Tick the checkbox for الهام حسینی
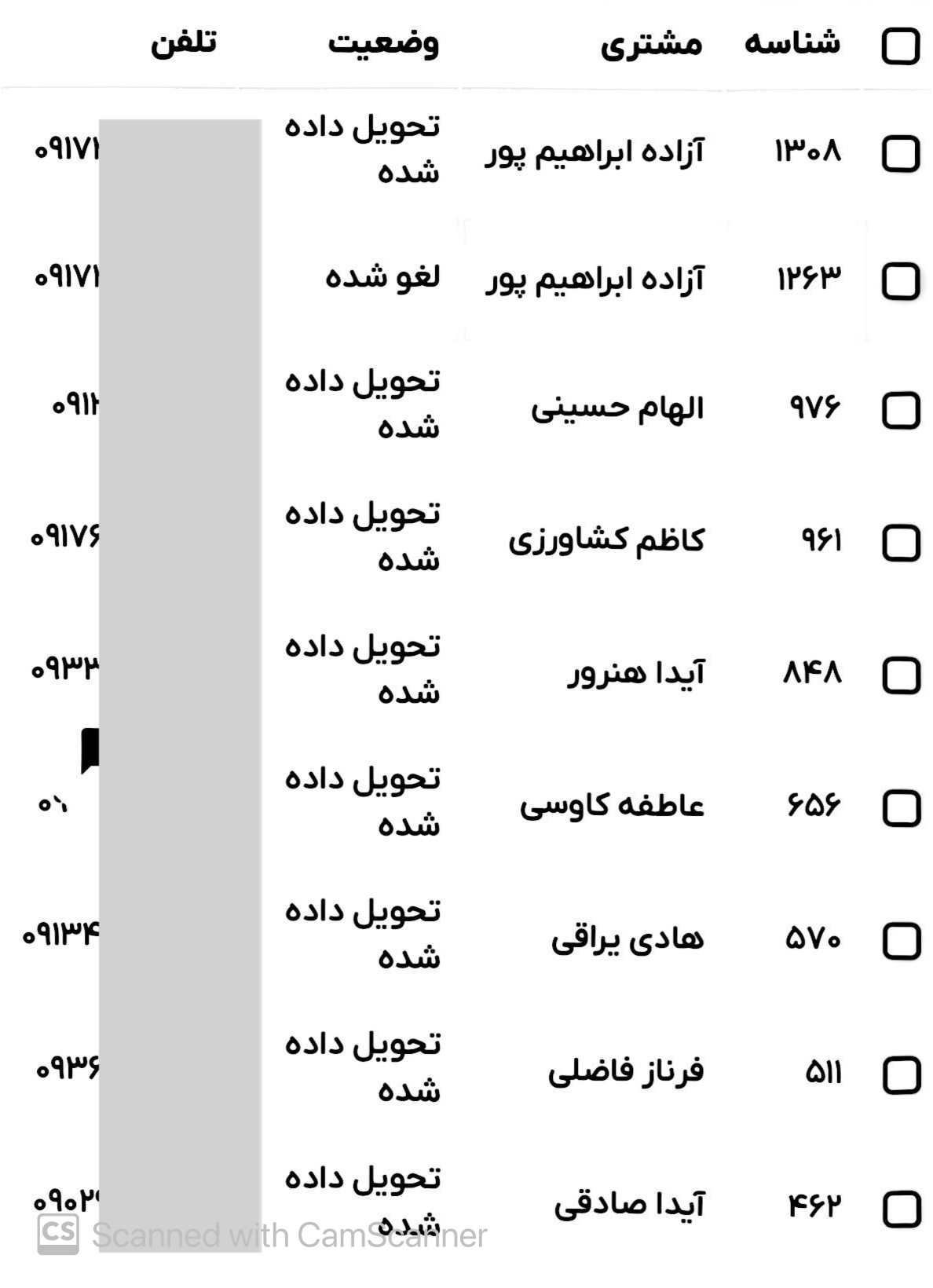This screenshot has height=1288, width=933. [900, 410]
